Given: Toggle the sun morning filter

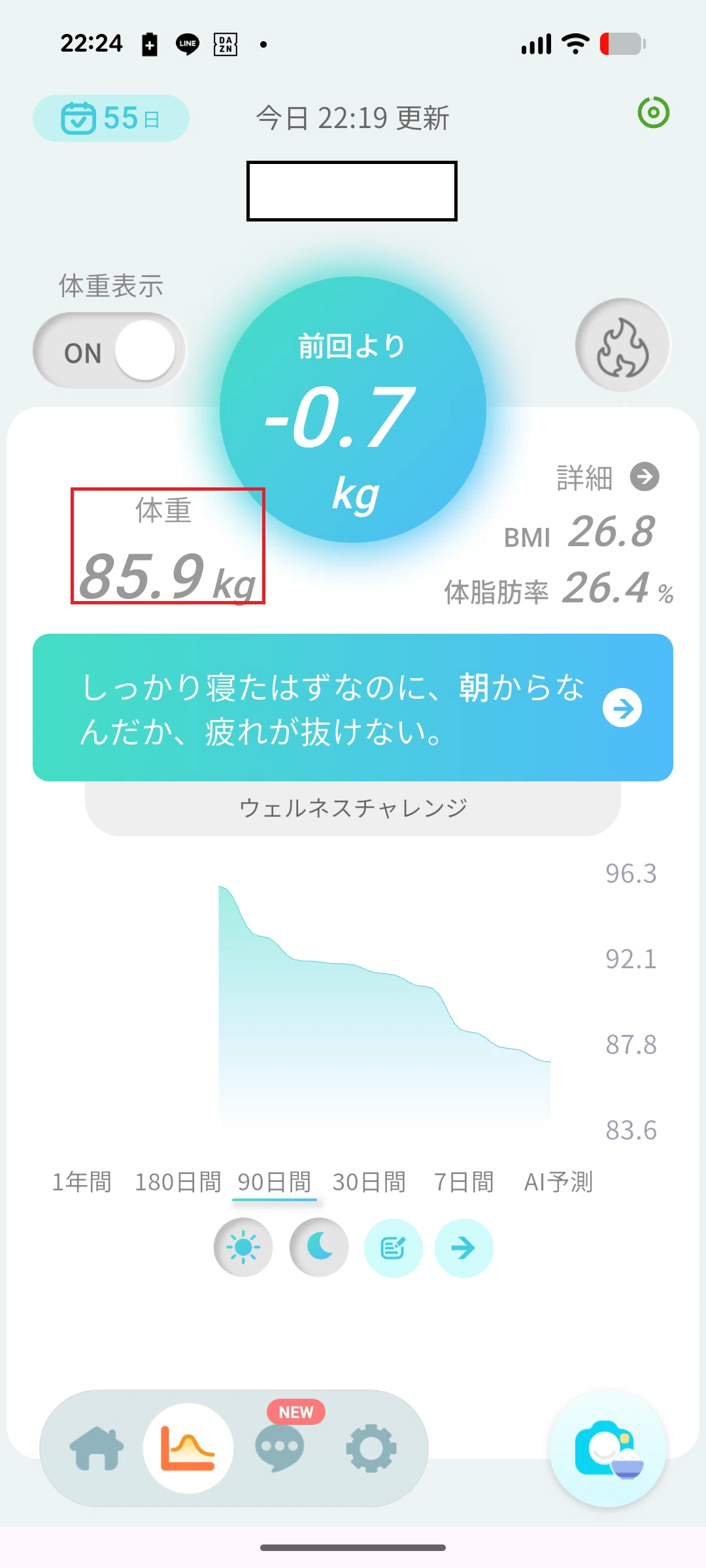Looking at the screenshot, I should (x=243, y=1248).
